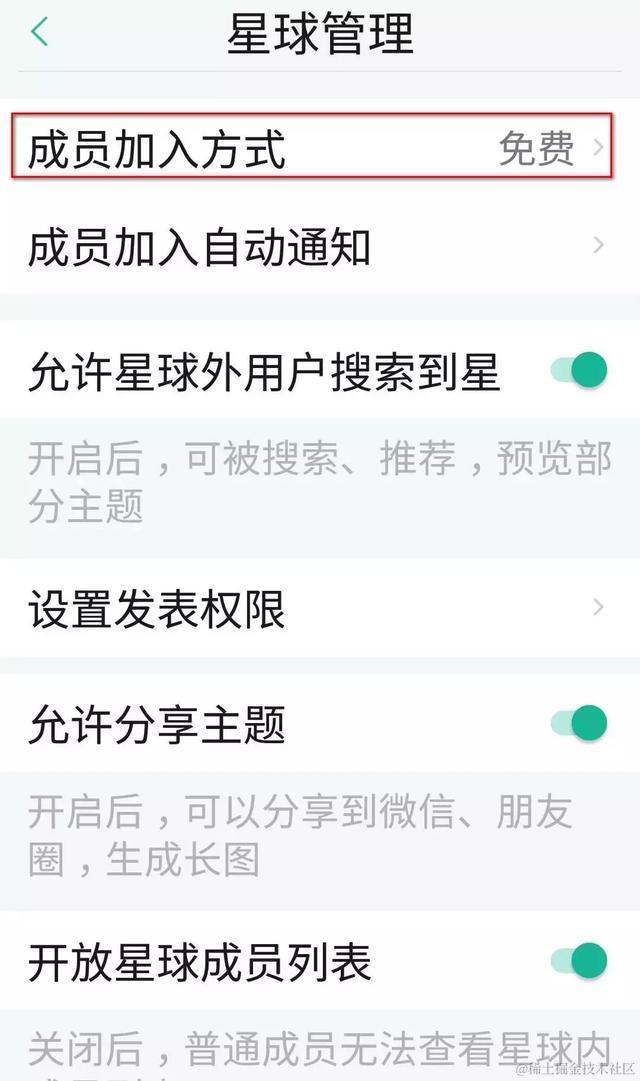Viewport: 640px width, 1081px height.
Task: Turn off 开放星球成员列表 switch
Action: [x=579, y=960]
